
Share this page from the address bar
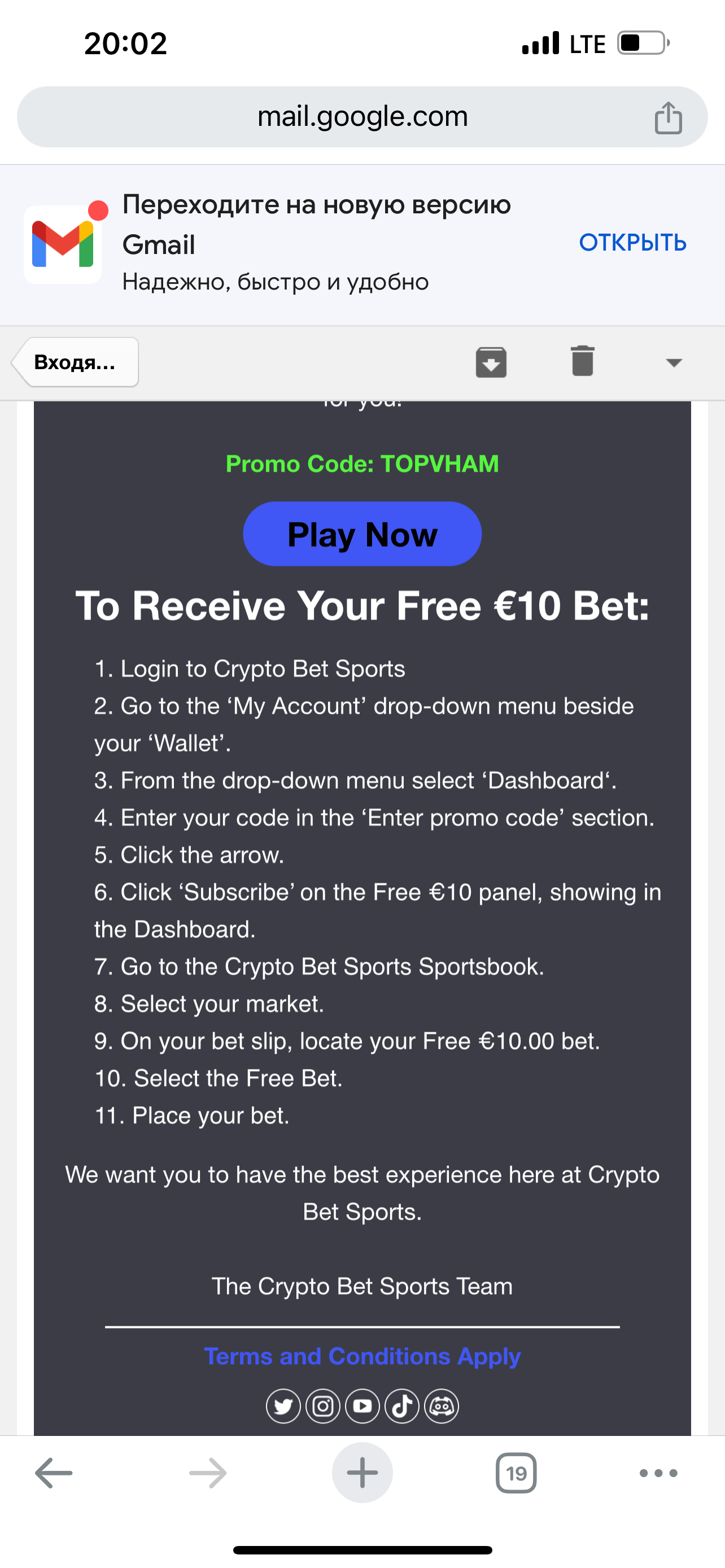pos(668,118)
